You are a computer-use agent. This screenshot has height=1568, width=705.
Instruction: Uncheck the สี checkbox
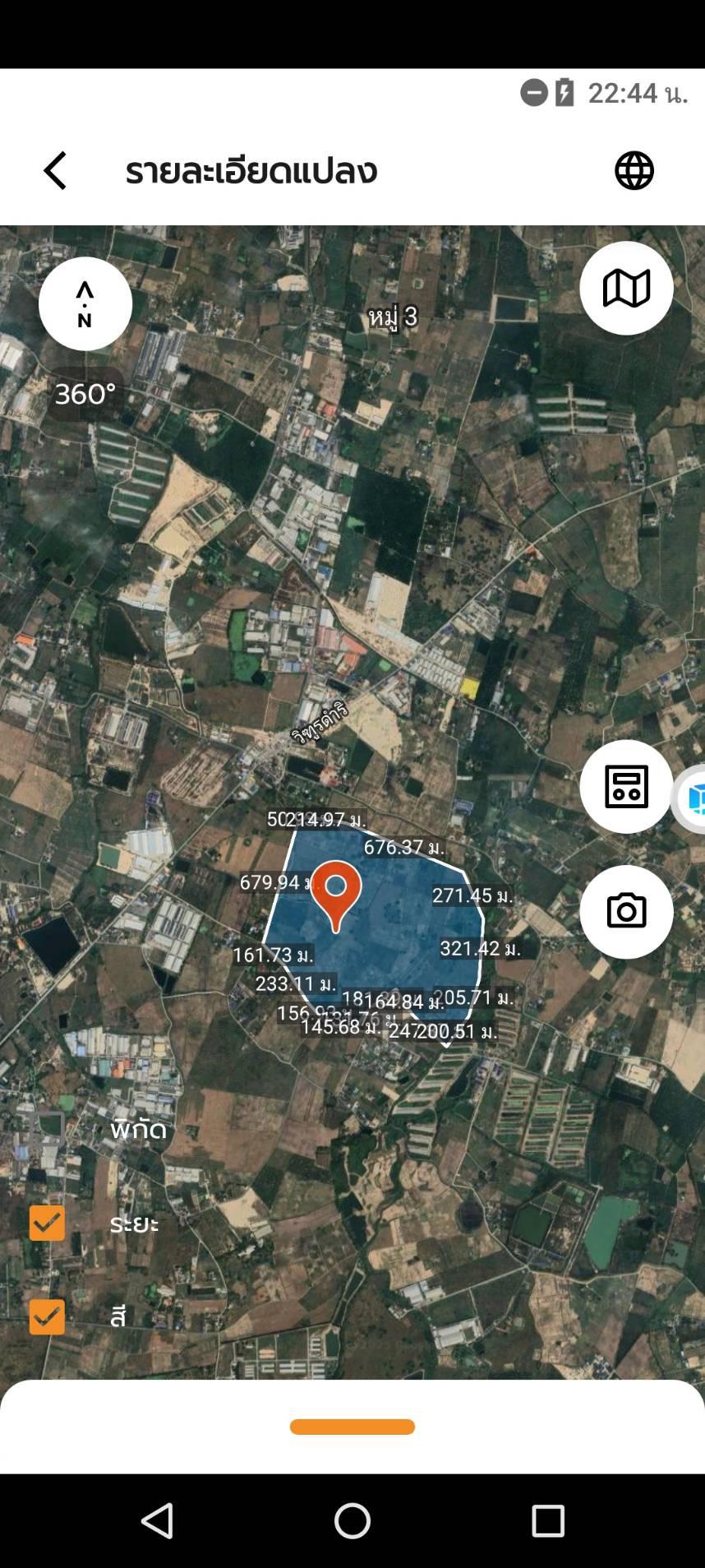(47, 1317)
